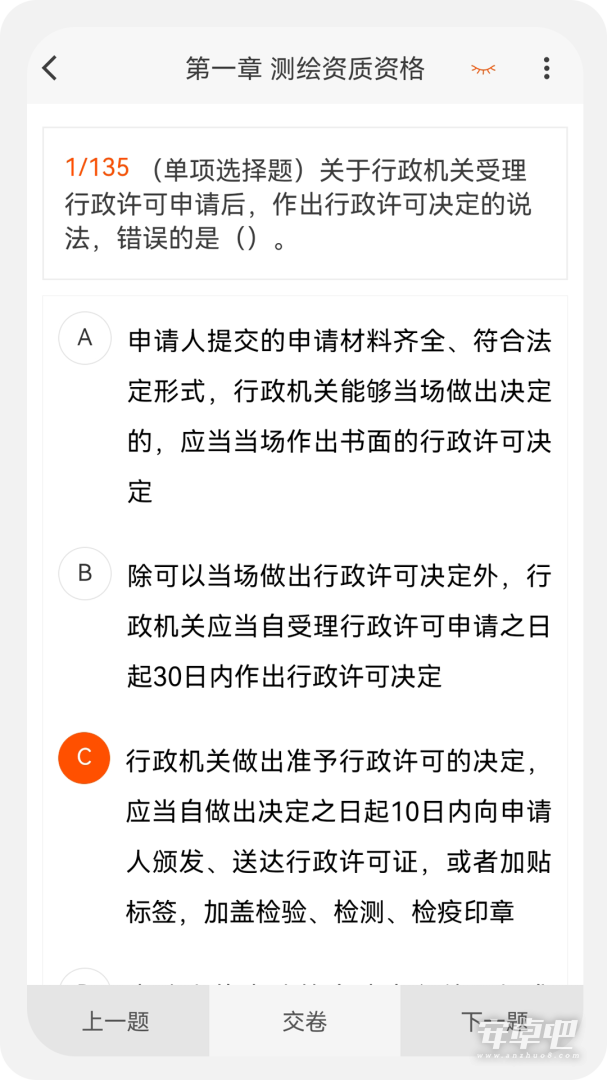
Task: Open the three-dot overflow menu
Action: click(546, 68)
